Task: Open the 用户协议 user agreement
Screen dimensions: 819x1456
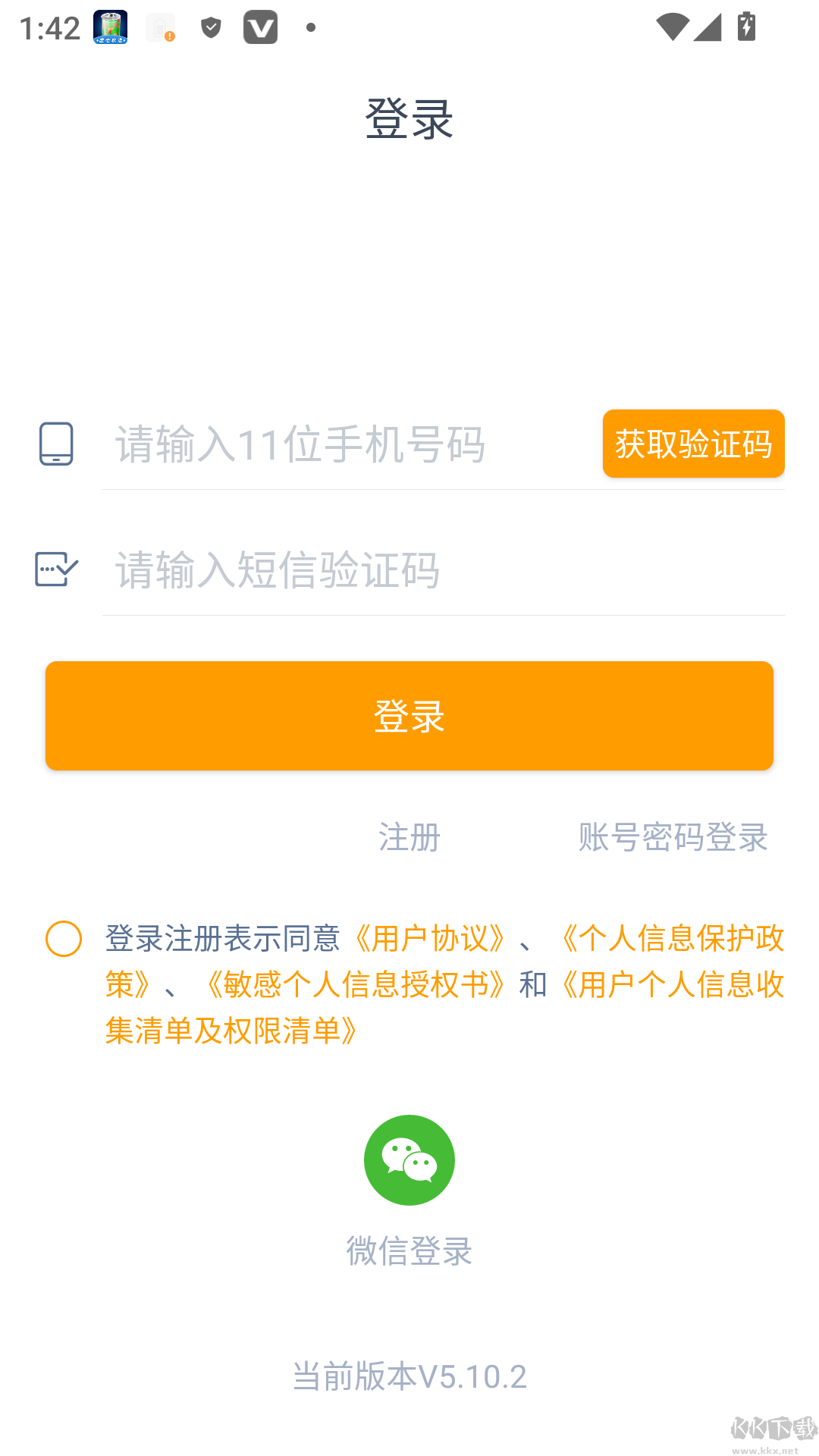Action: point(431,940)
